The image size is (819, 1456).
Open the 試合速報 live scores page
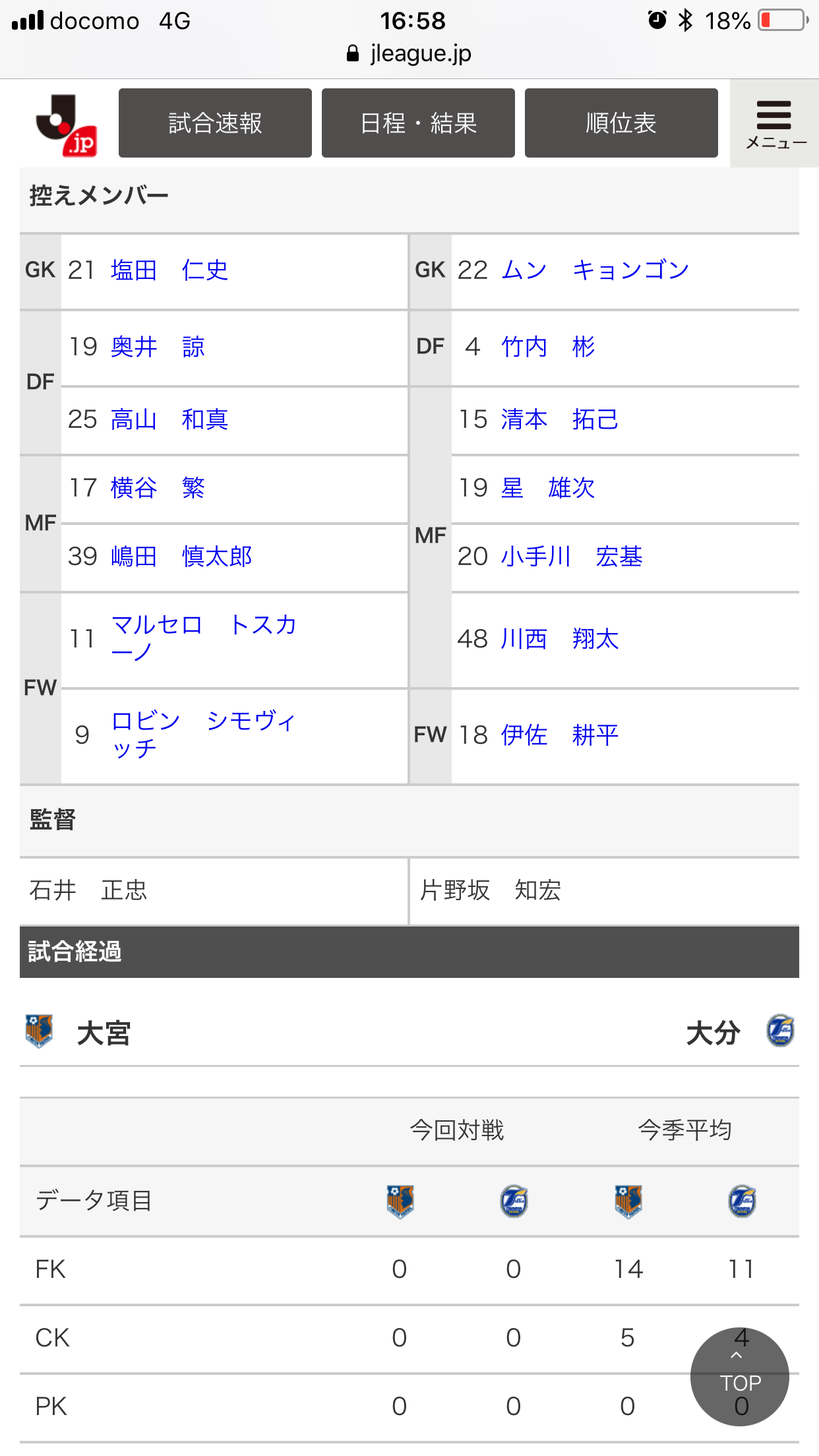215,123
